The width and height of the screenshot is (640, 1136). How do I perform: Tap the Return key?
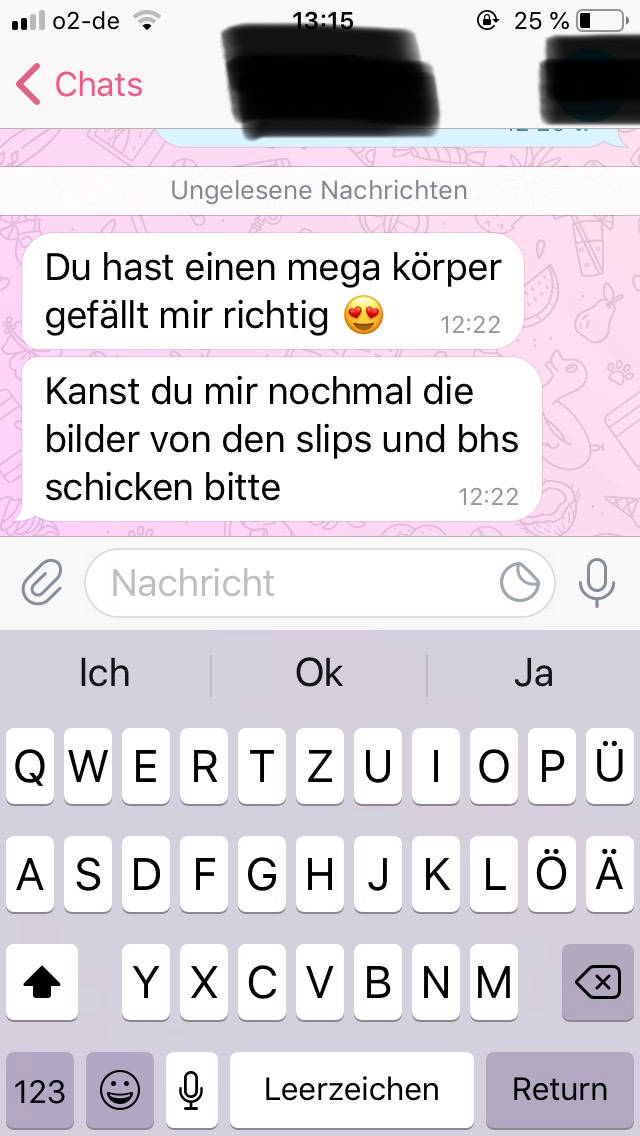(559, 1090)
